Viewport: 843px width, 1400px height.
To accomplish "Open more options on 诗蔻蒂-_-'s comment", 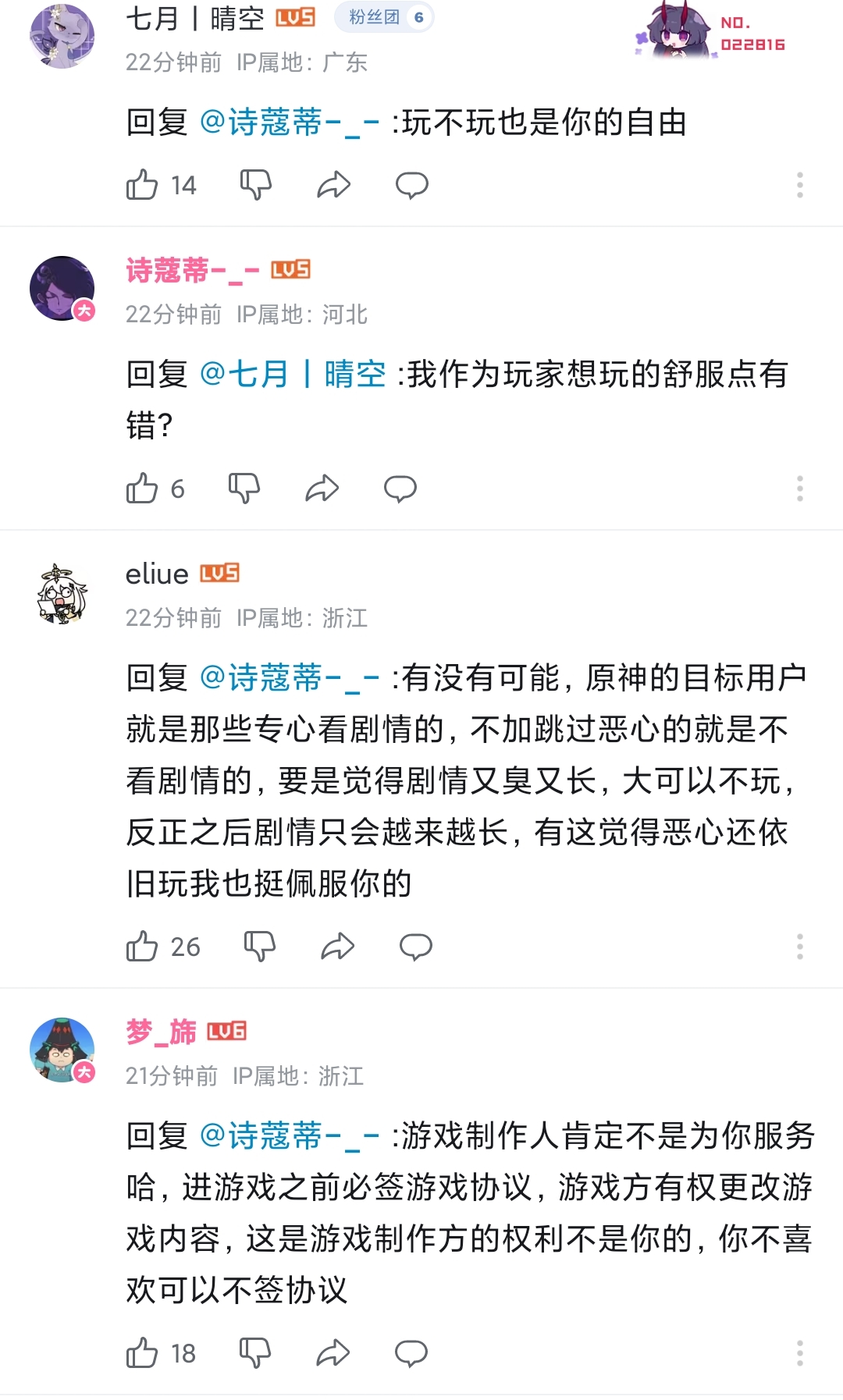I will 799,489.
